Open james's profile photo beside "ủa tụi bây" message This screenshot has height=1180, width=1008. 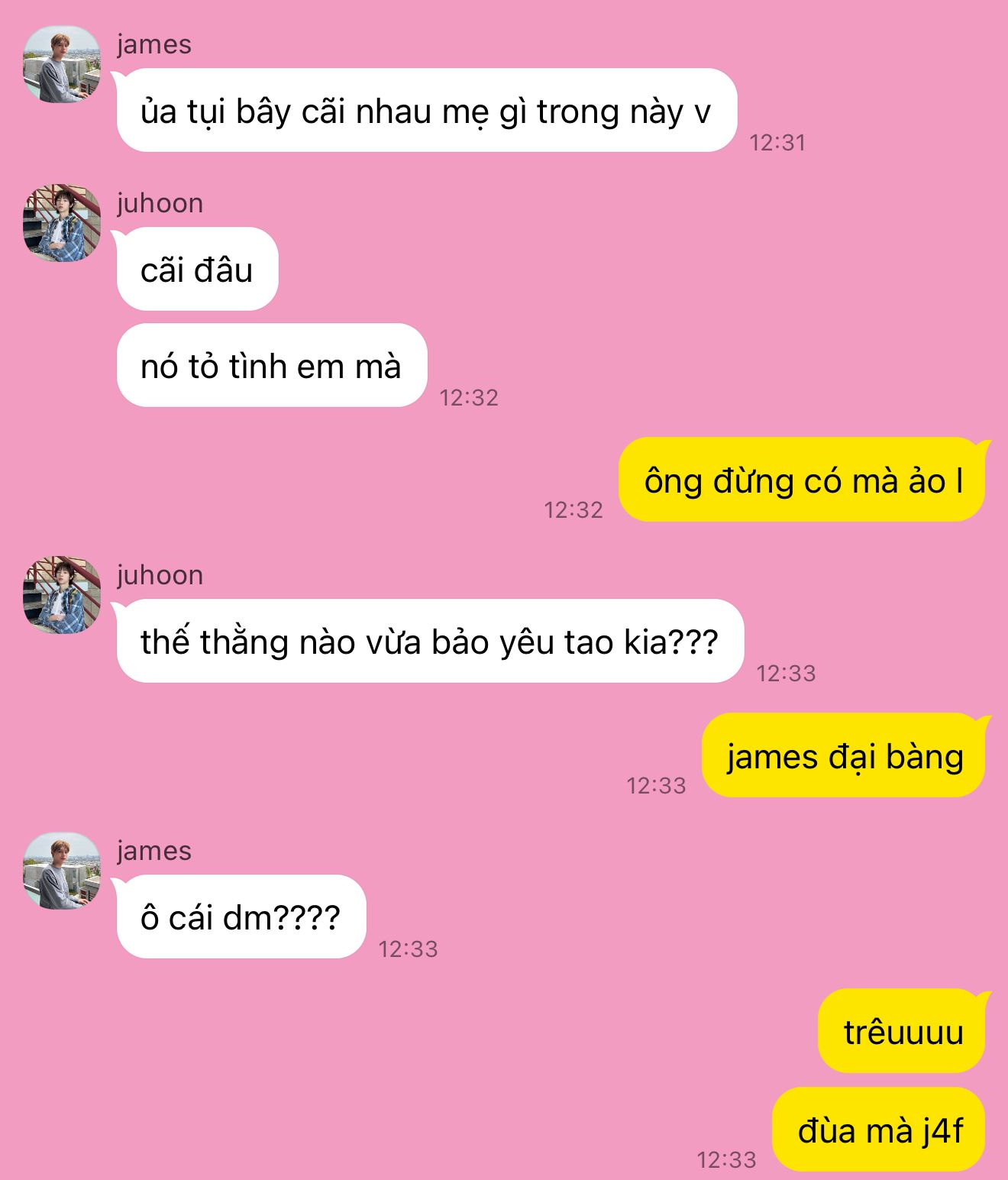62,65
